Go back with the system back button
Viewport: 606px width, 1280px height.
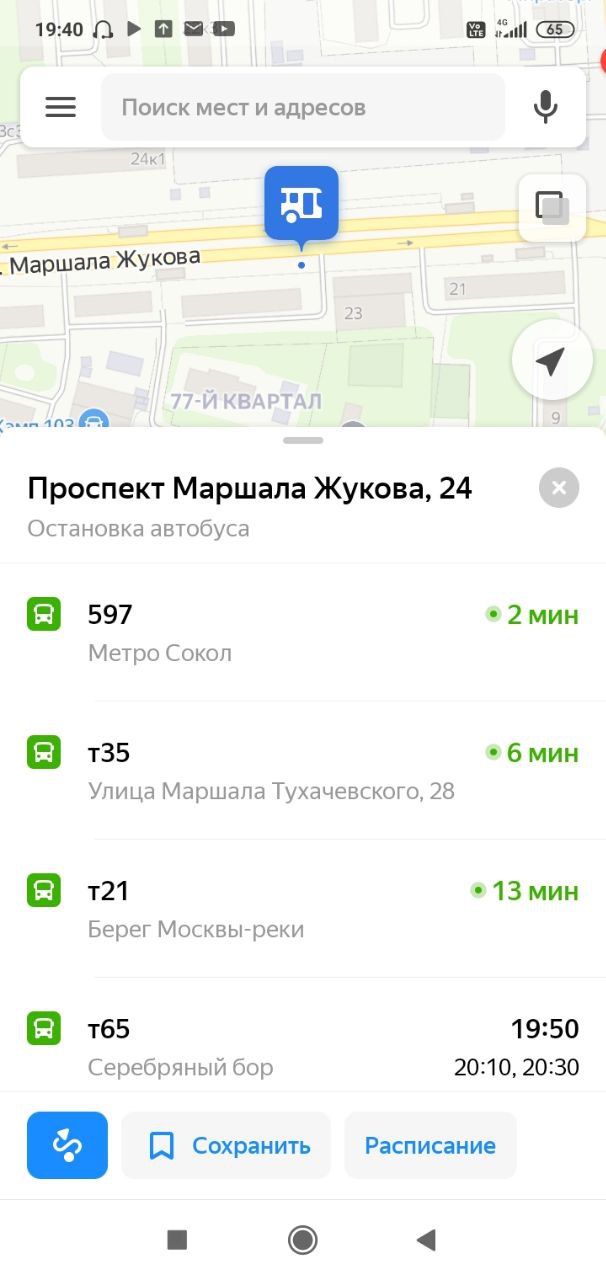click(x=427, y=1240)
